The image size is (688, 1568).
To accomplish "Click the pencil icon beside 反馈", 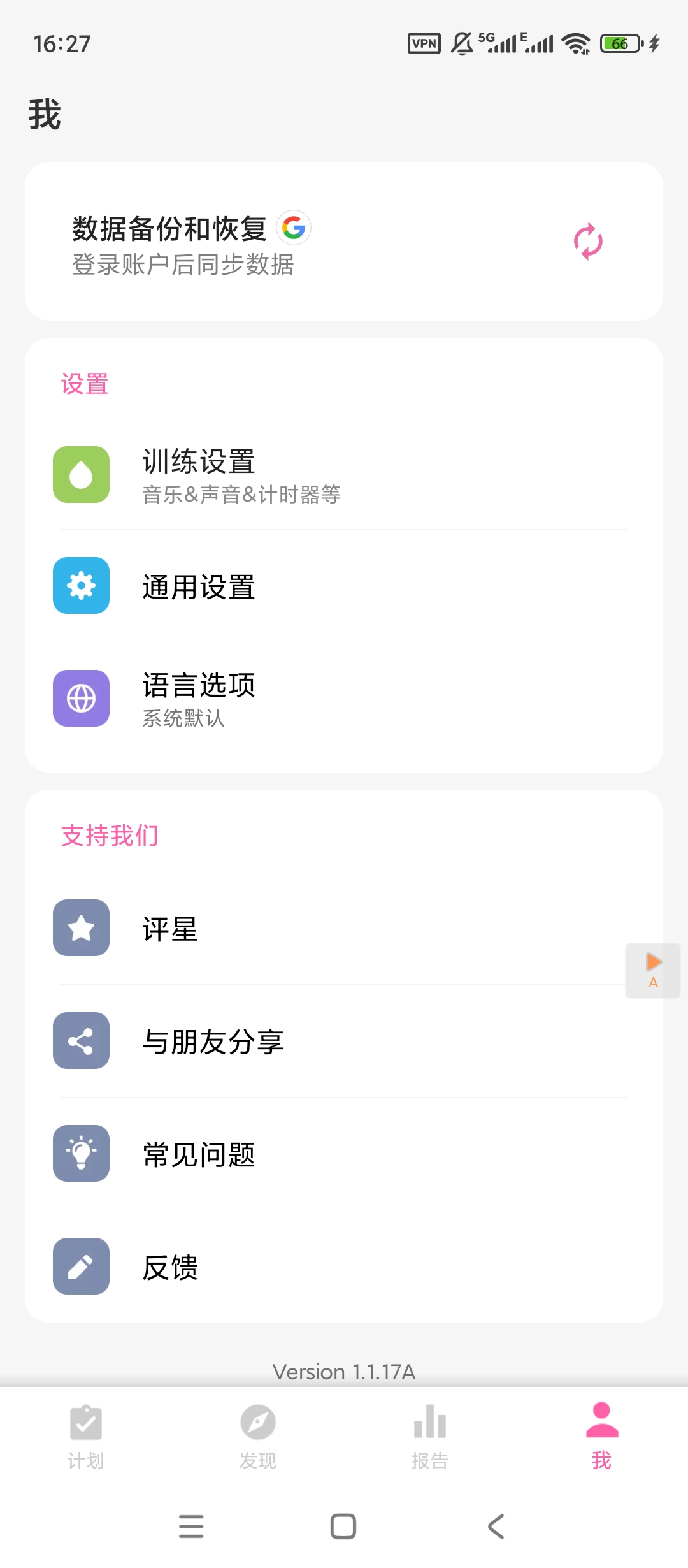I will [81, 1267].
